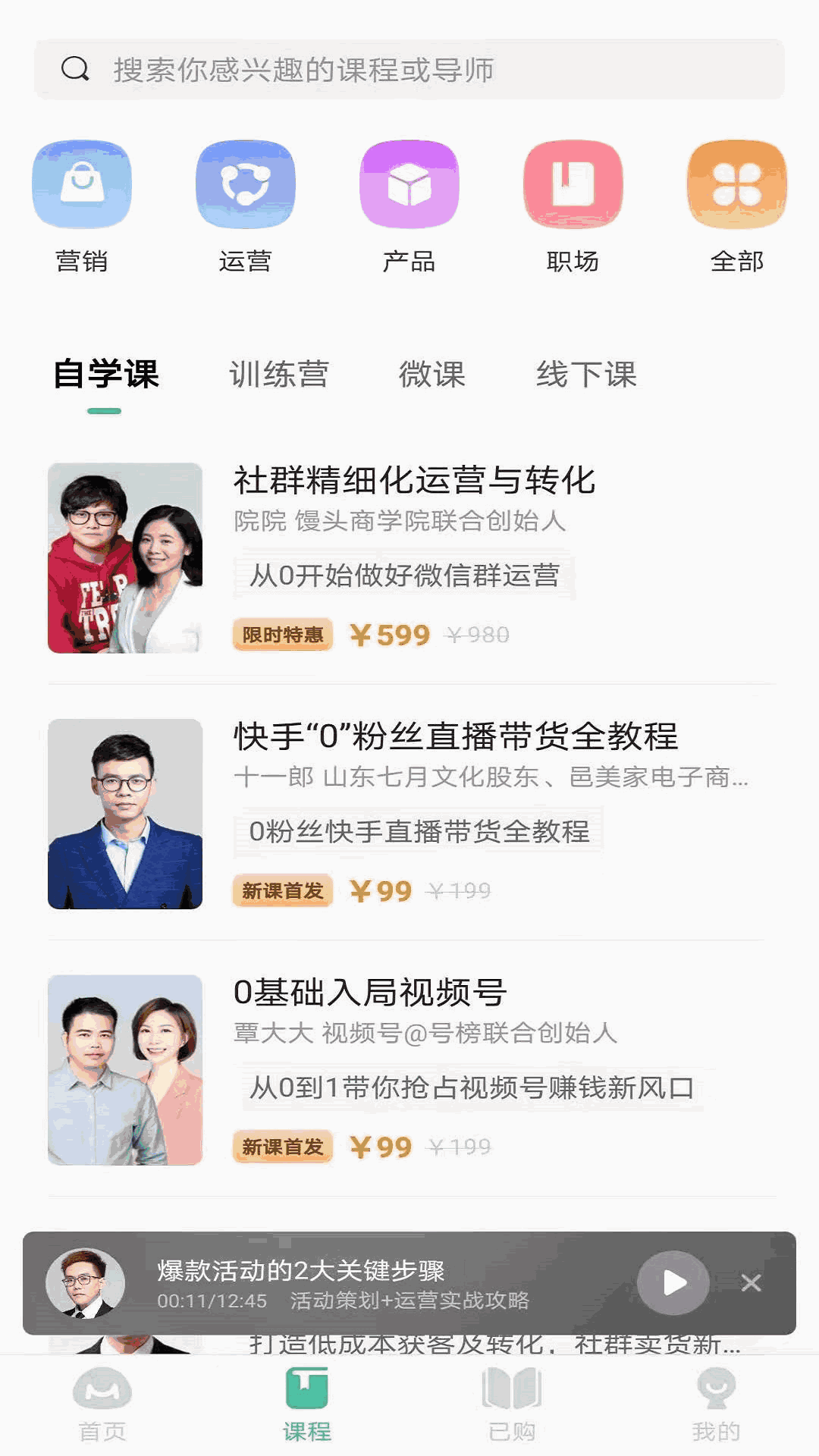This screenshot has height=1456, width=819.
Task: Switch to the 线下课 tab
Action: [586, 374]
